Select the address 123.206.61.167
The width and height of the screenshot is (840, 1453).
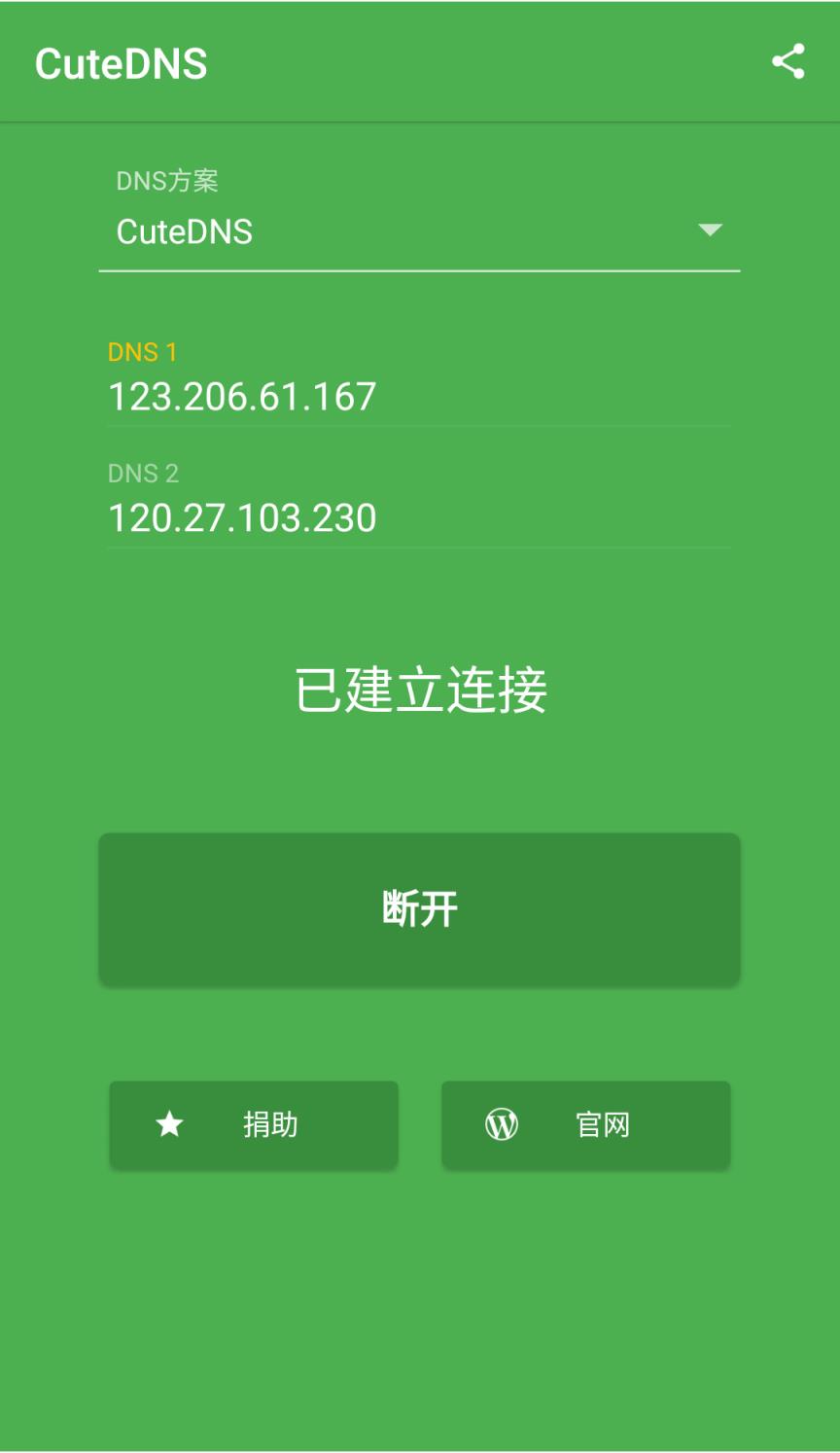pyautogui.click(x=243, y=397)
